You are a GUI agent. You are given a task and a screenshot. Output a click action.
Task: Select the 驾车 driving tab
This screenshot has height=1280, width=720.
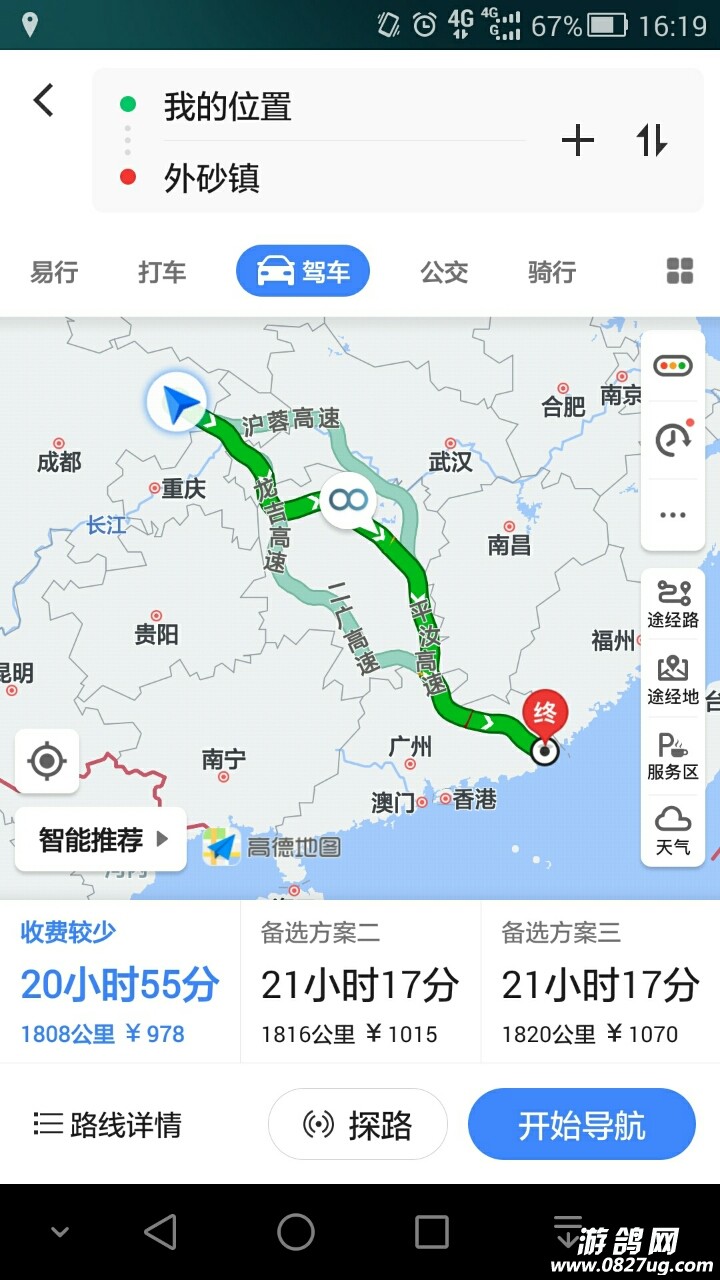303,272
